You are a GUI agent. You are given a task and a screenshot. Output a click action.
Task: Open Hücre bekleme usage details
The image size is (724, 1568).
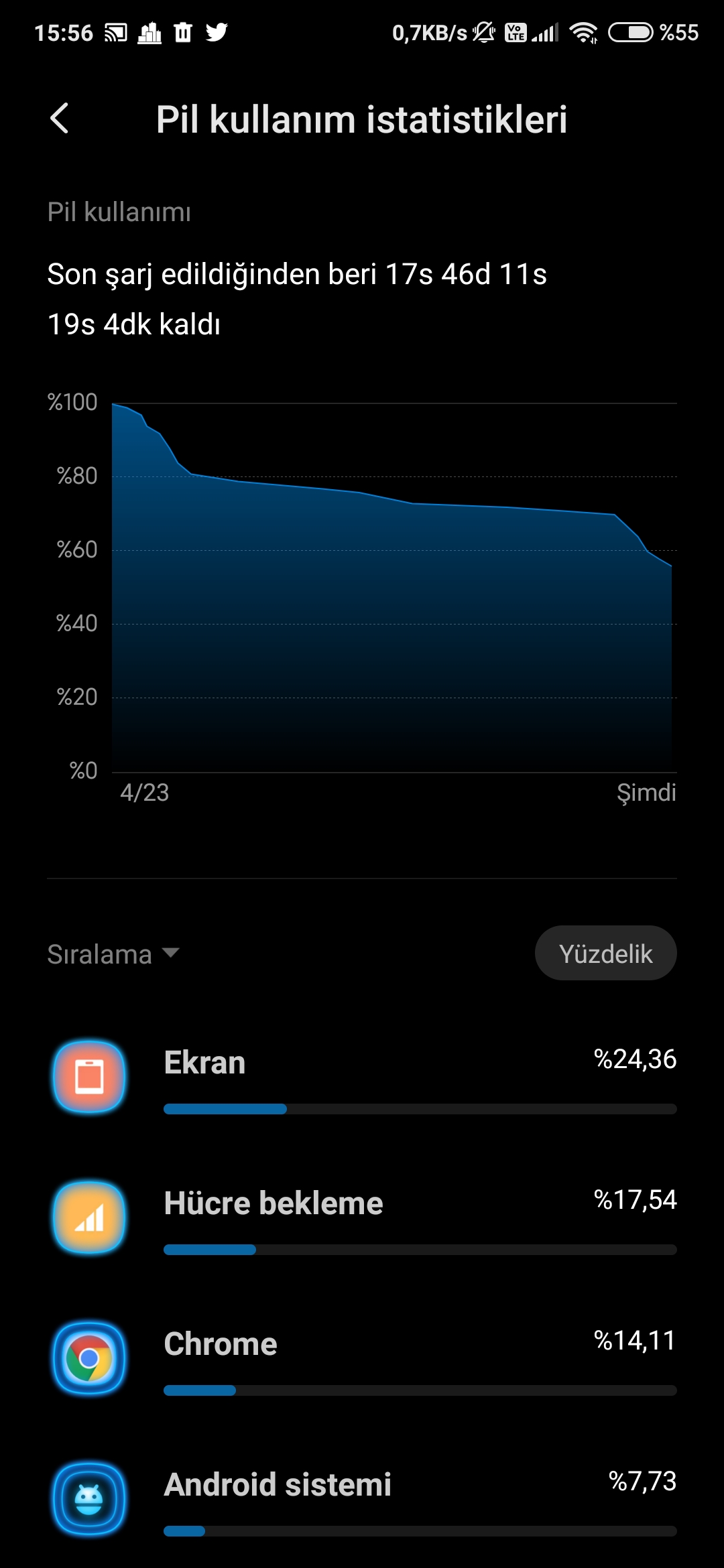[x=362, y=1218]
